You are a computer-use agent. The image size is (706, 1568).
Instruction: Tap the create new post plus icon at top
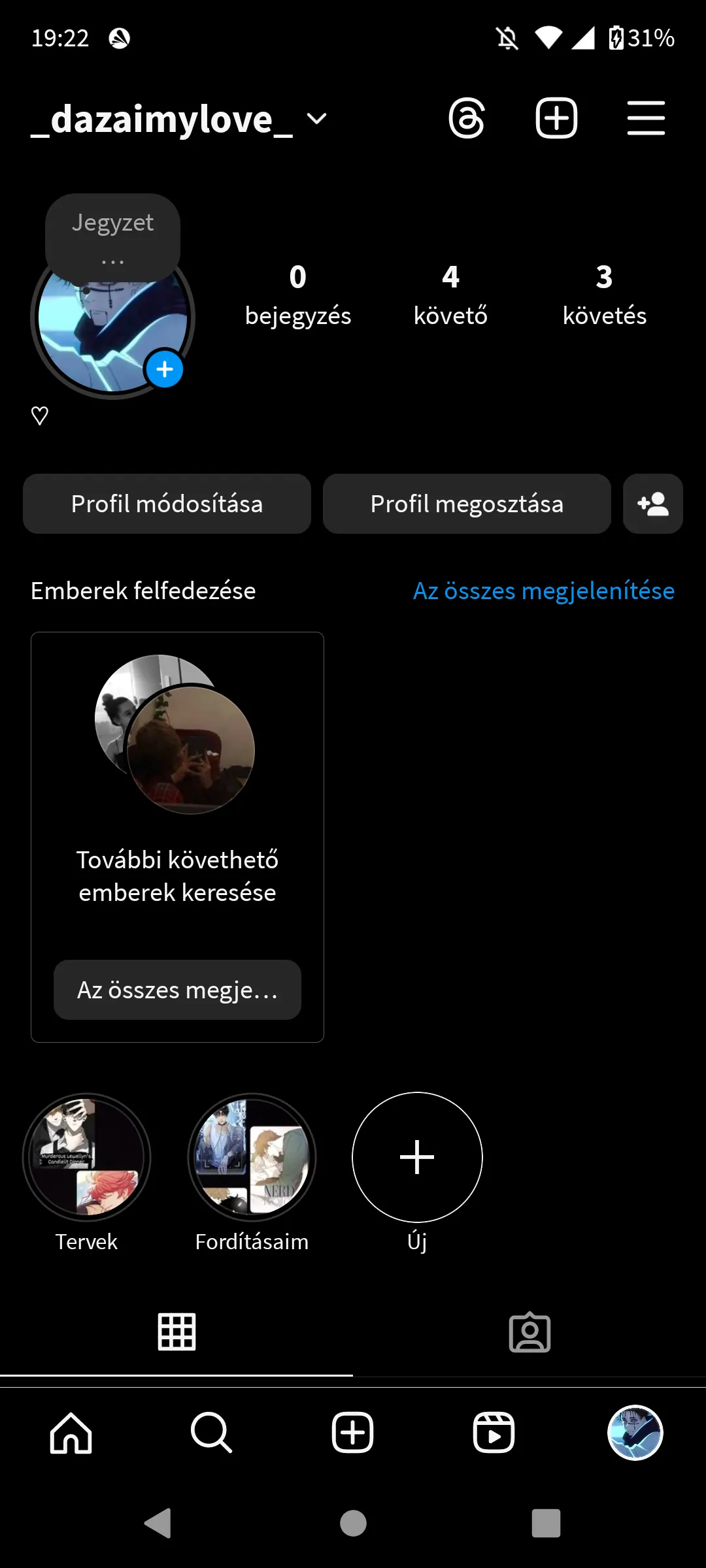[556, 118]
